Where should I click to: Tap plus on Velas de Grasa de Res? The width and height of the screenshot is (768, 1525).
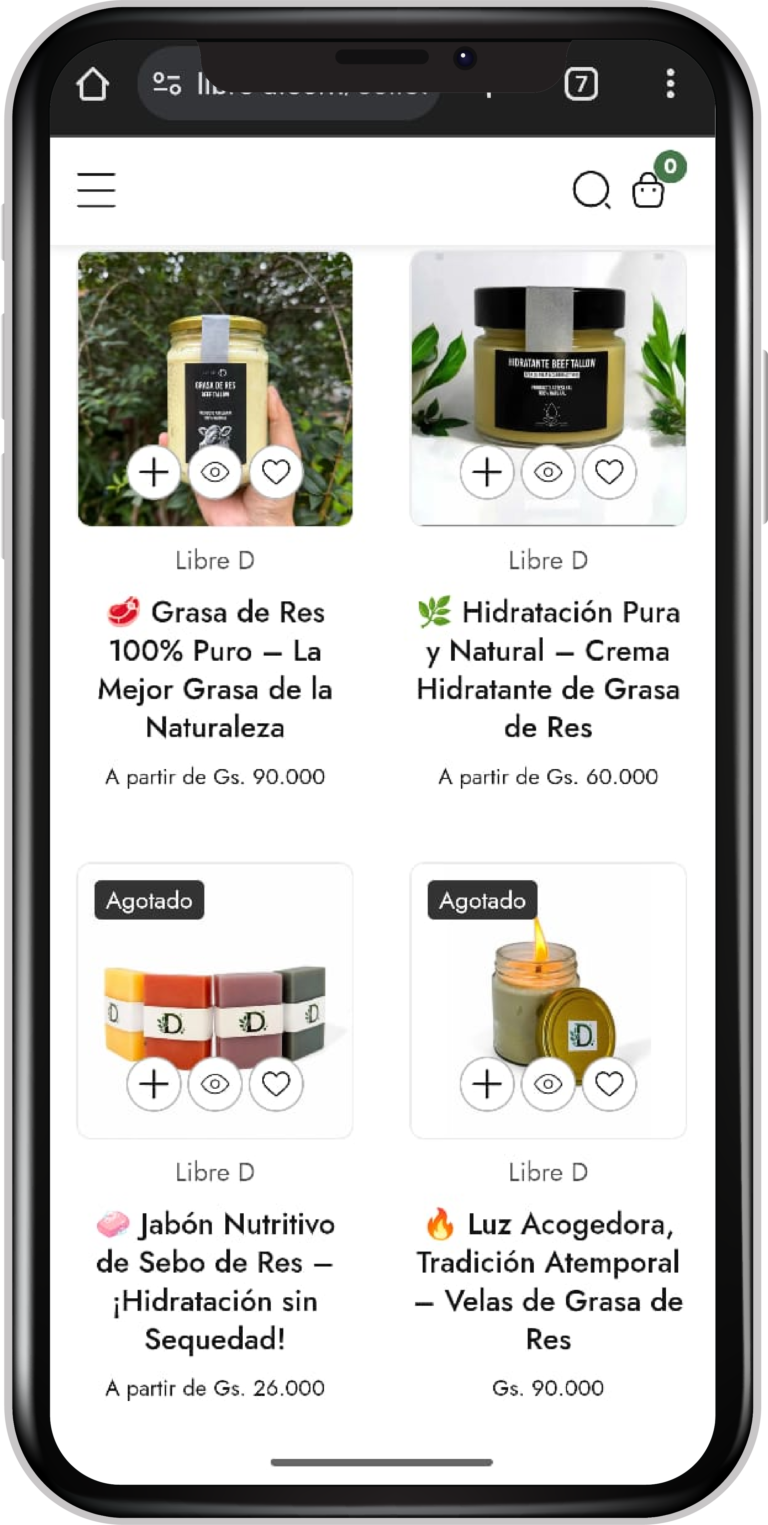(487, 1084)
